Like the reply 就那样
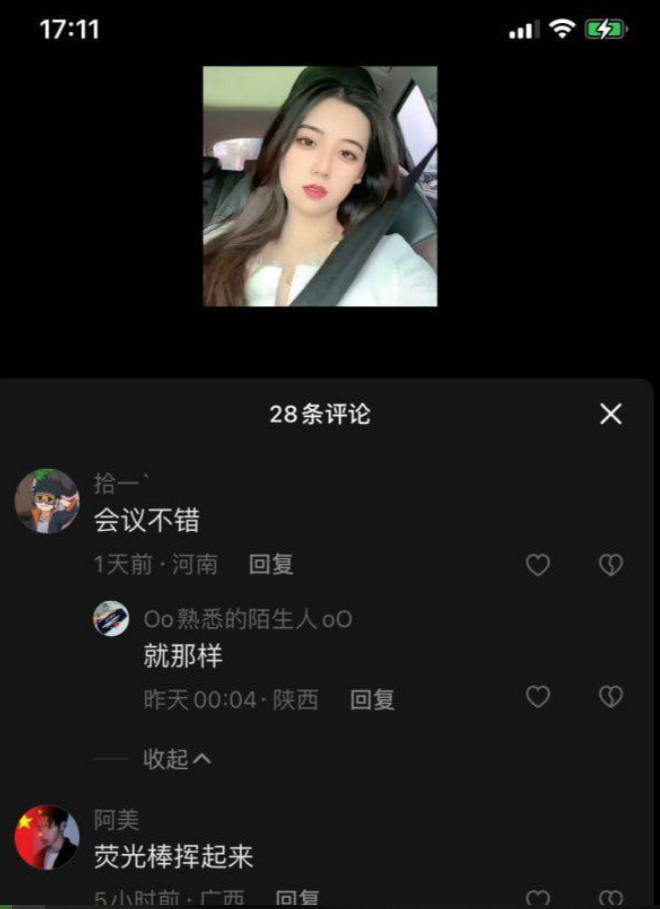 (538, 697)
